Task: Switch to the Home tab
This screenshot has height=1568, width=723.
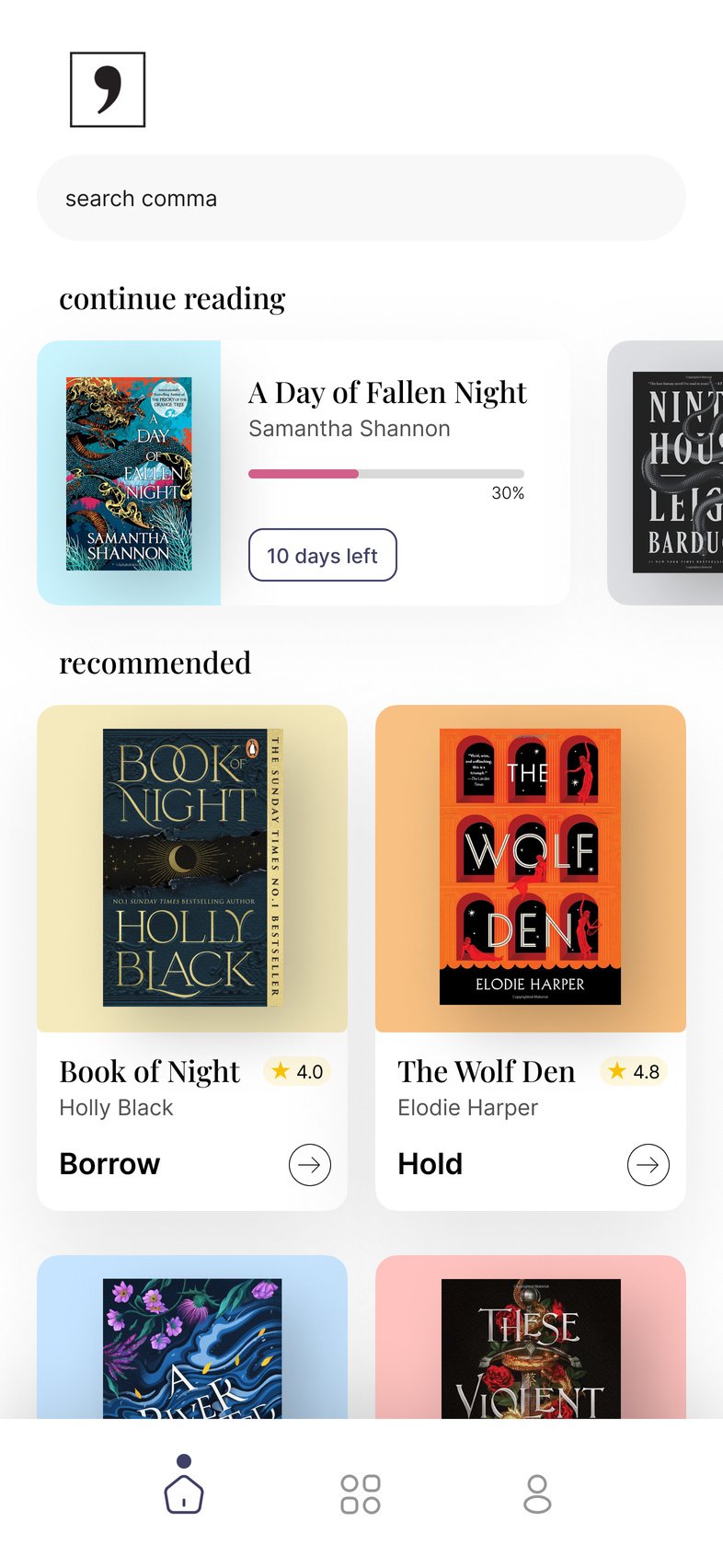Action: [x=184, y=1493]
